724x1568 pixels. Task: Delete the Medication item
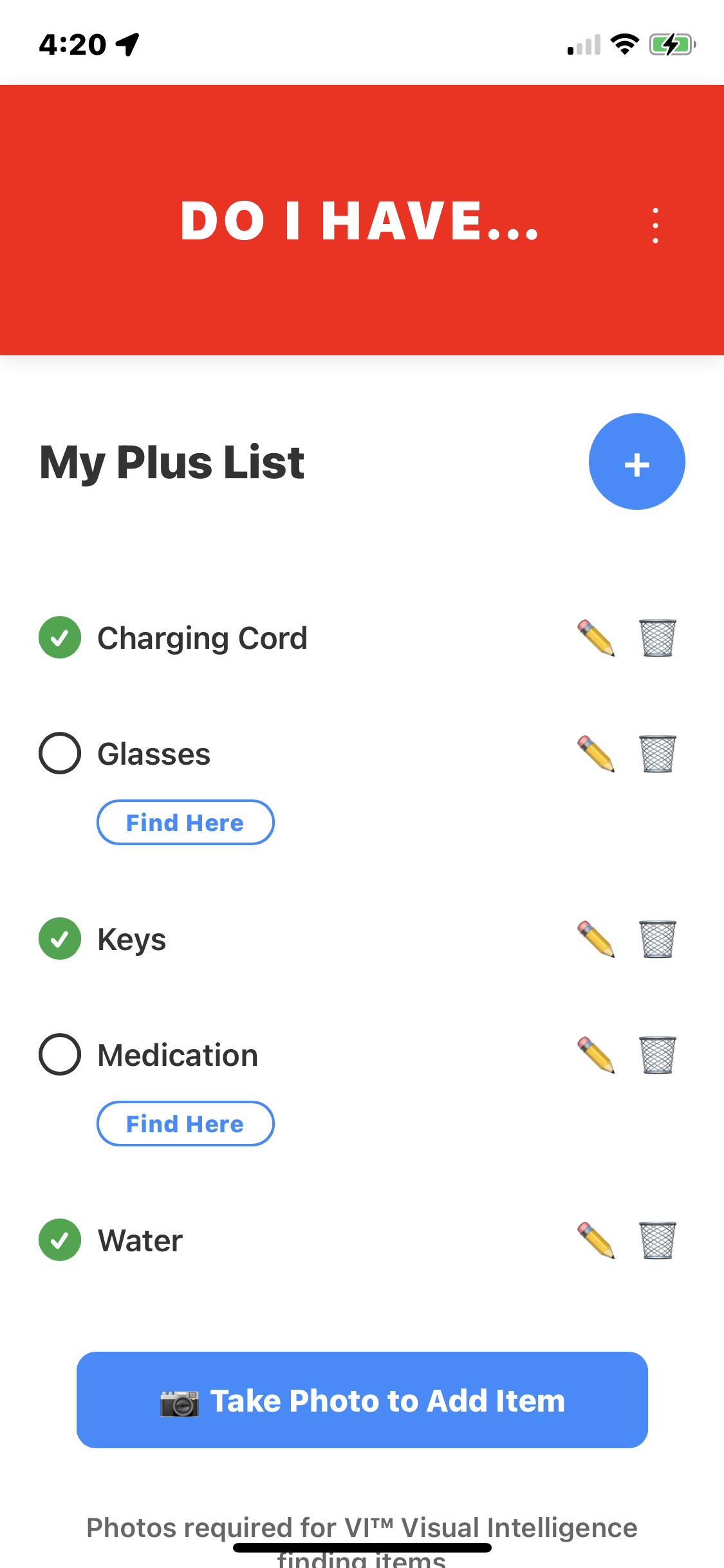pos(658,1054)
